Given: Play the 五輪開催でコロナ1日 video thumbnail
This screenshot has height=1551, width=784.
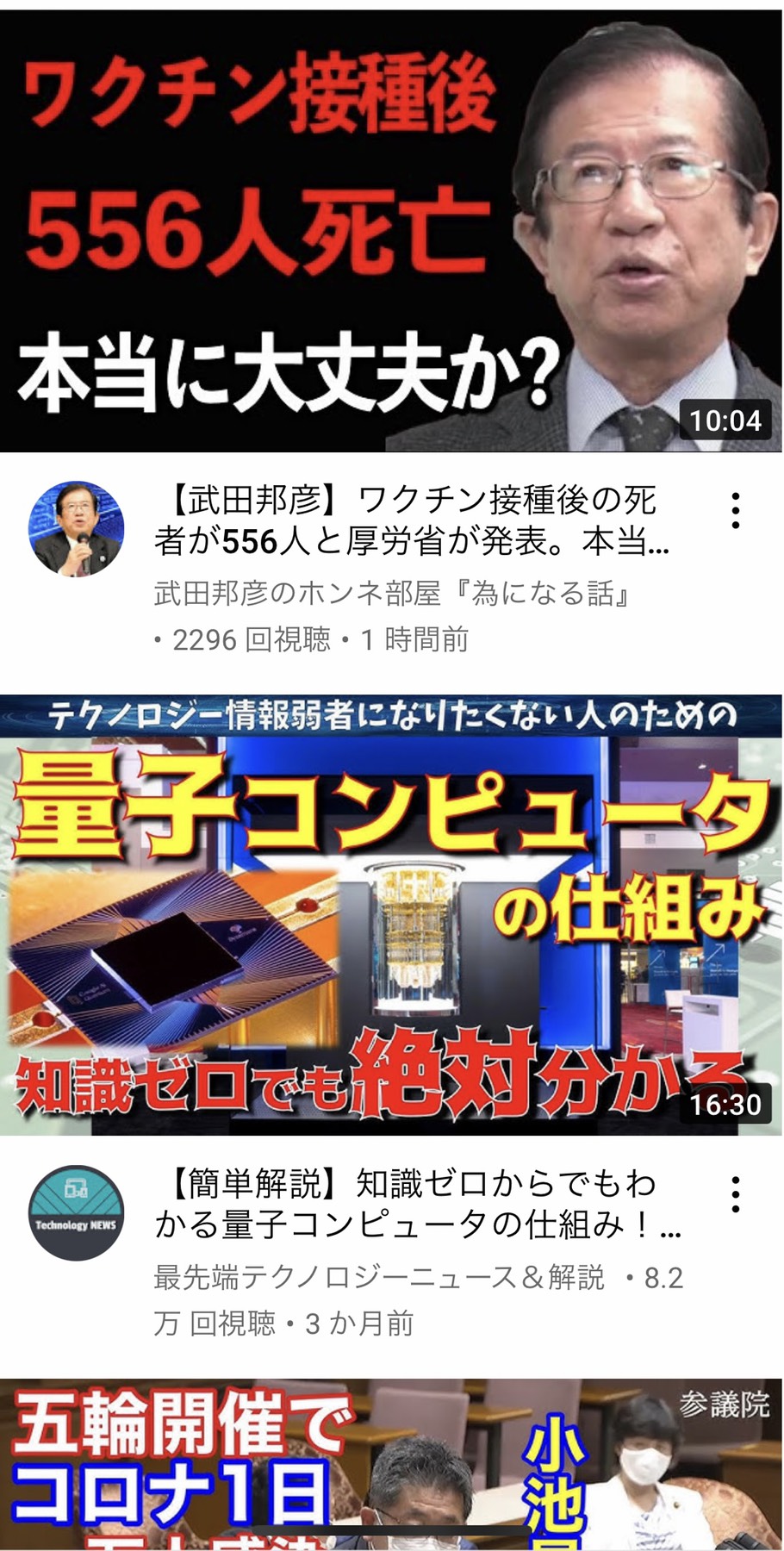Looking at the screenshot, I should (x=392, y=1465).
